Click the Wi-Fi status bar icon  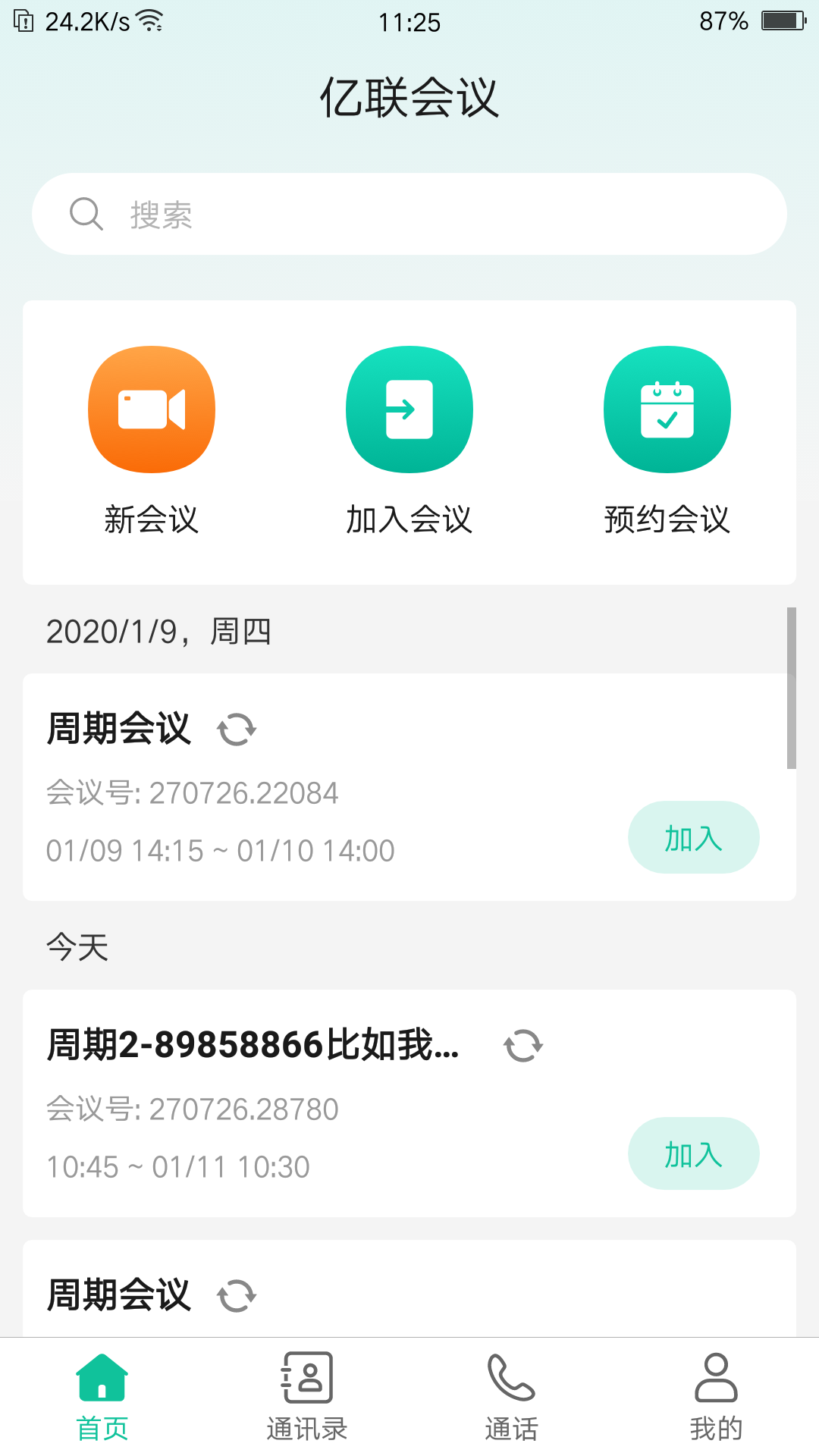[x=149, y=20]
